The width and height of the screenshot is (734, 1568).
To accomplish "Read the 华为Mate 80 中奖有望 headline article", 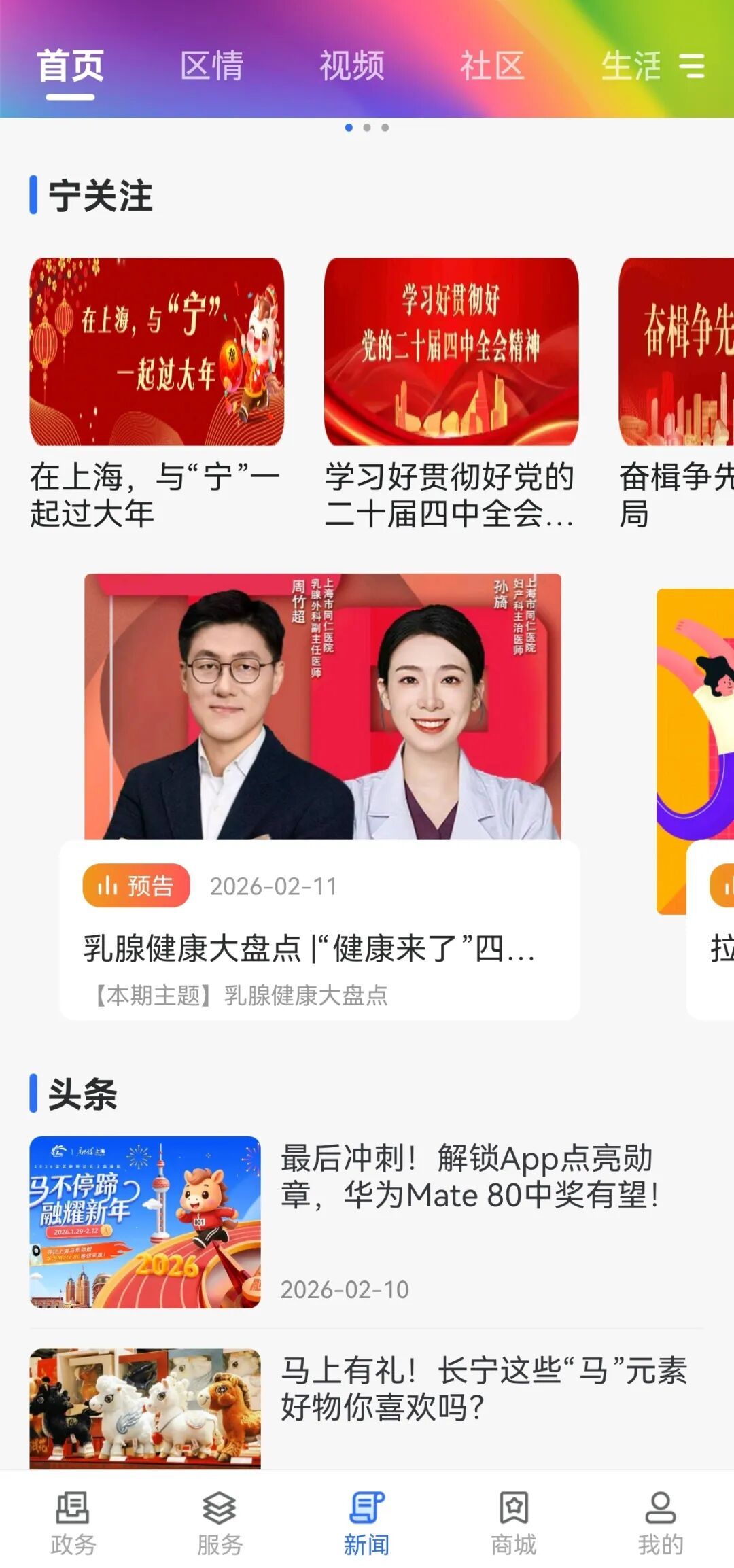I will coord(469,1177).
